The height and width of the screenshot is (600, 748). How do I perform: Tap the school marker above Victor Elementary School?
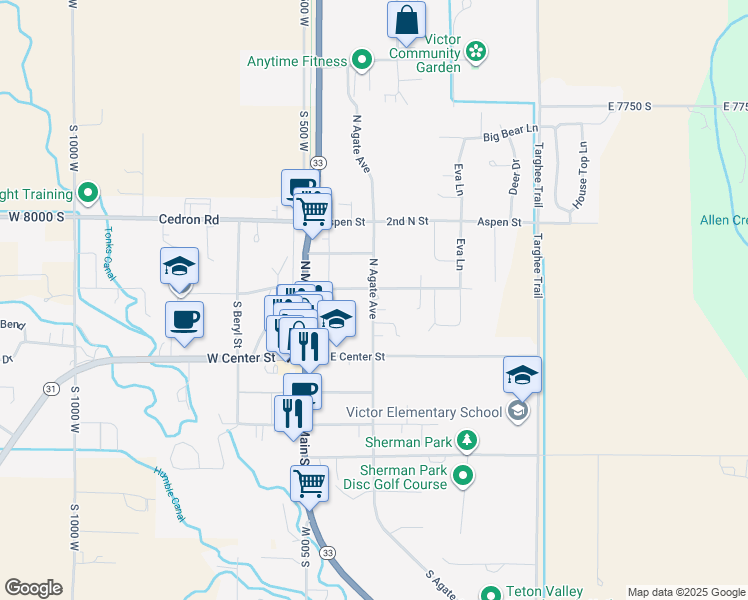[522, 375]
